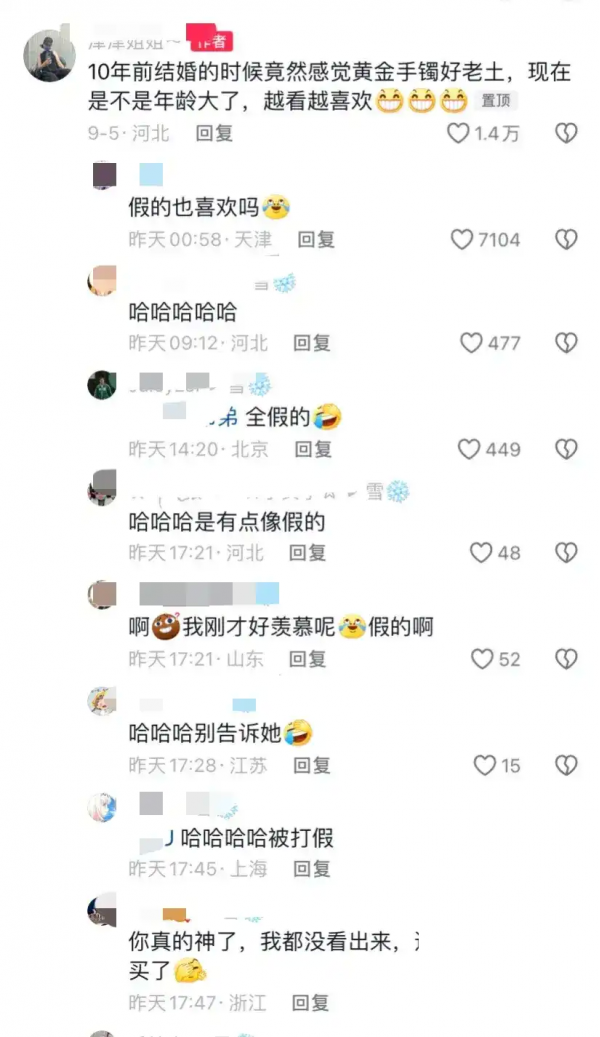Like the comment 哈哈哈别告诉她
The height and width of the screenshot is (1037, 600).
tap(484, 766)
